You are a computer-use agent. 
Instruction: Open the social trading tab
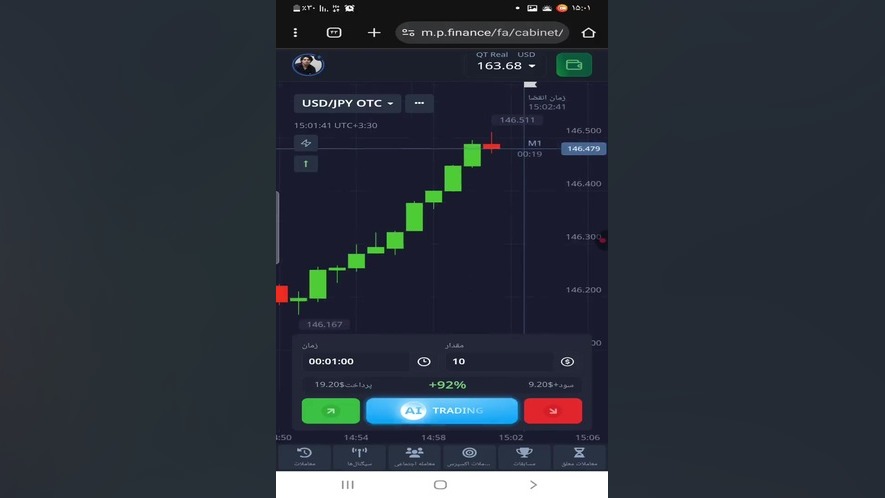point(415,457)
